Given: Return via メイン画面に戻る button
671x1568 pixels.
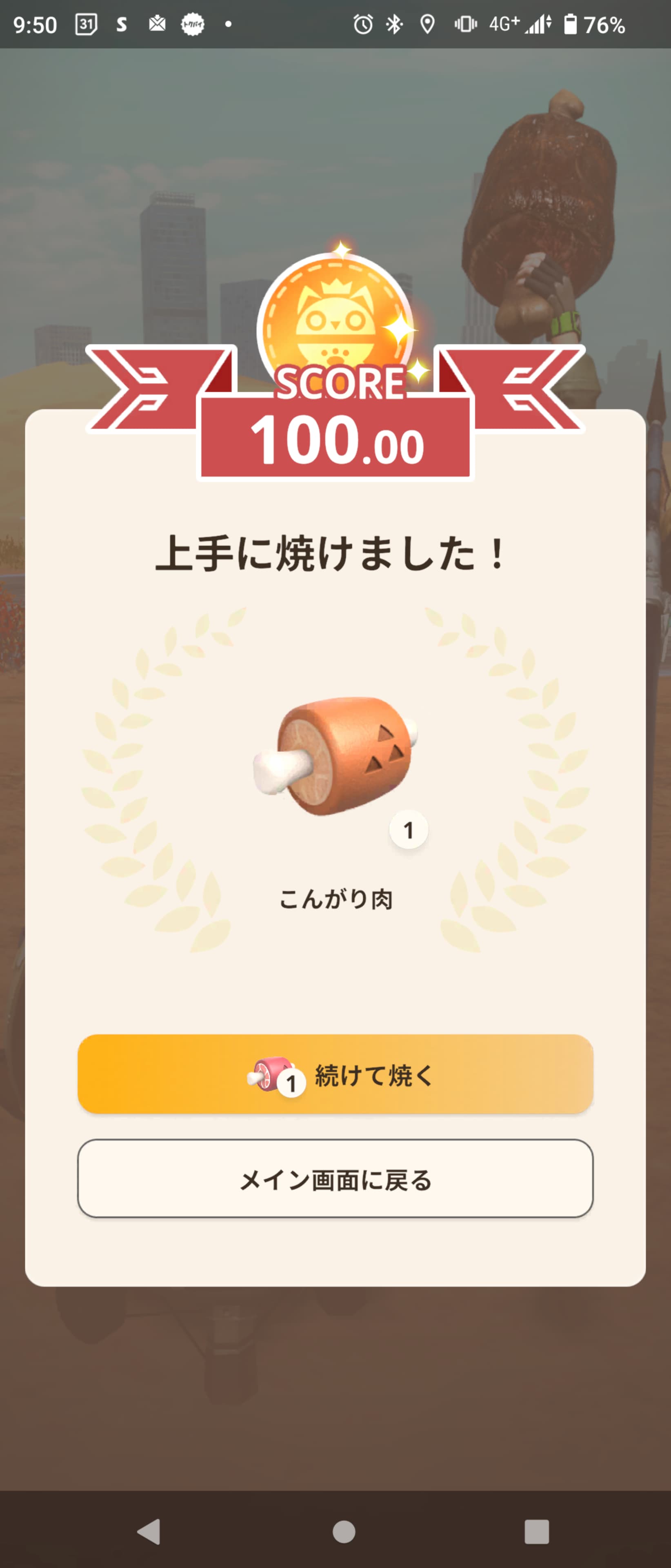Looking at the screenshot, I should coord(335,1179).
